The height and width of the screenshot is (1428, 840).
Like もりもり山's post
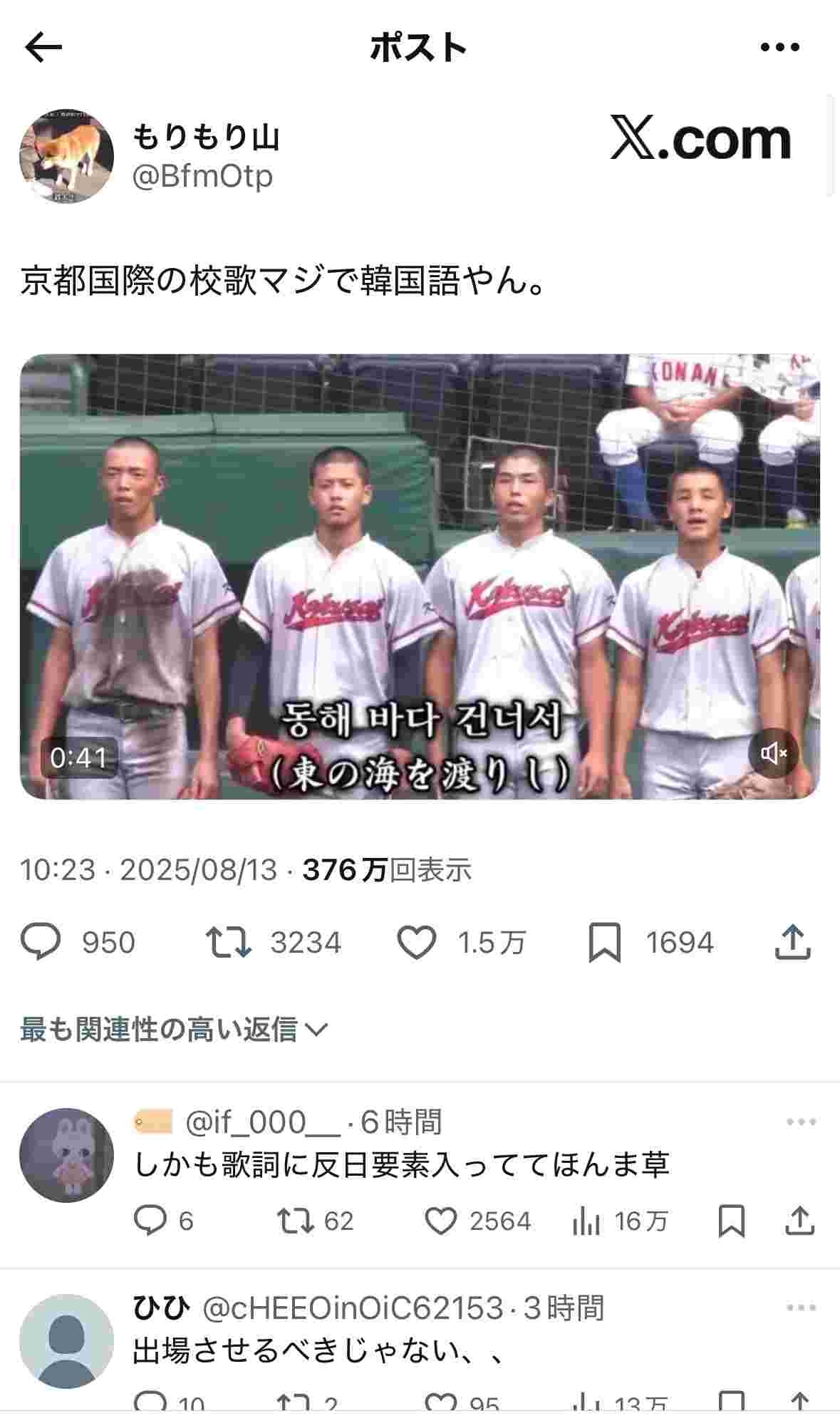[x=416, y=942]
